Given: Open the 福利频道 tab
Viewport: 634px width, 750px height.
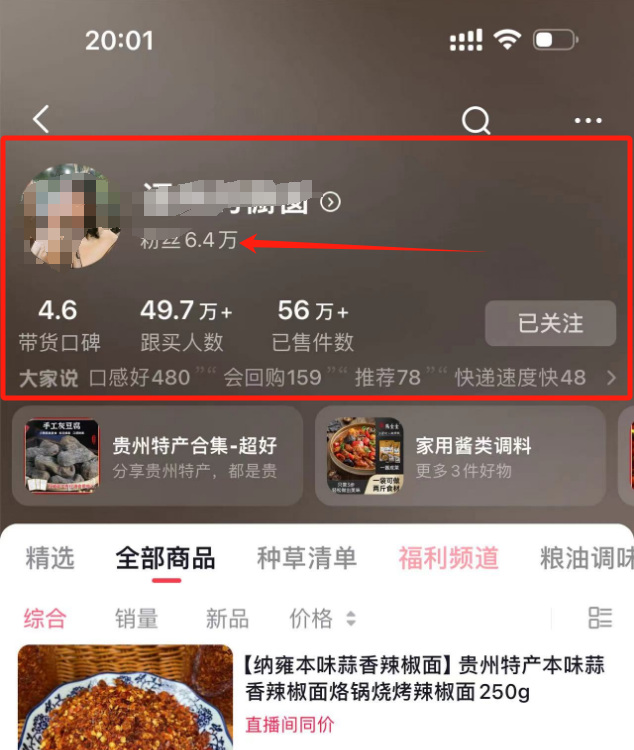Looking at the screenshot, I should pos(448,558).
